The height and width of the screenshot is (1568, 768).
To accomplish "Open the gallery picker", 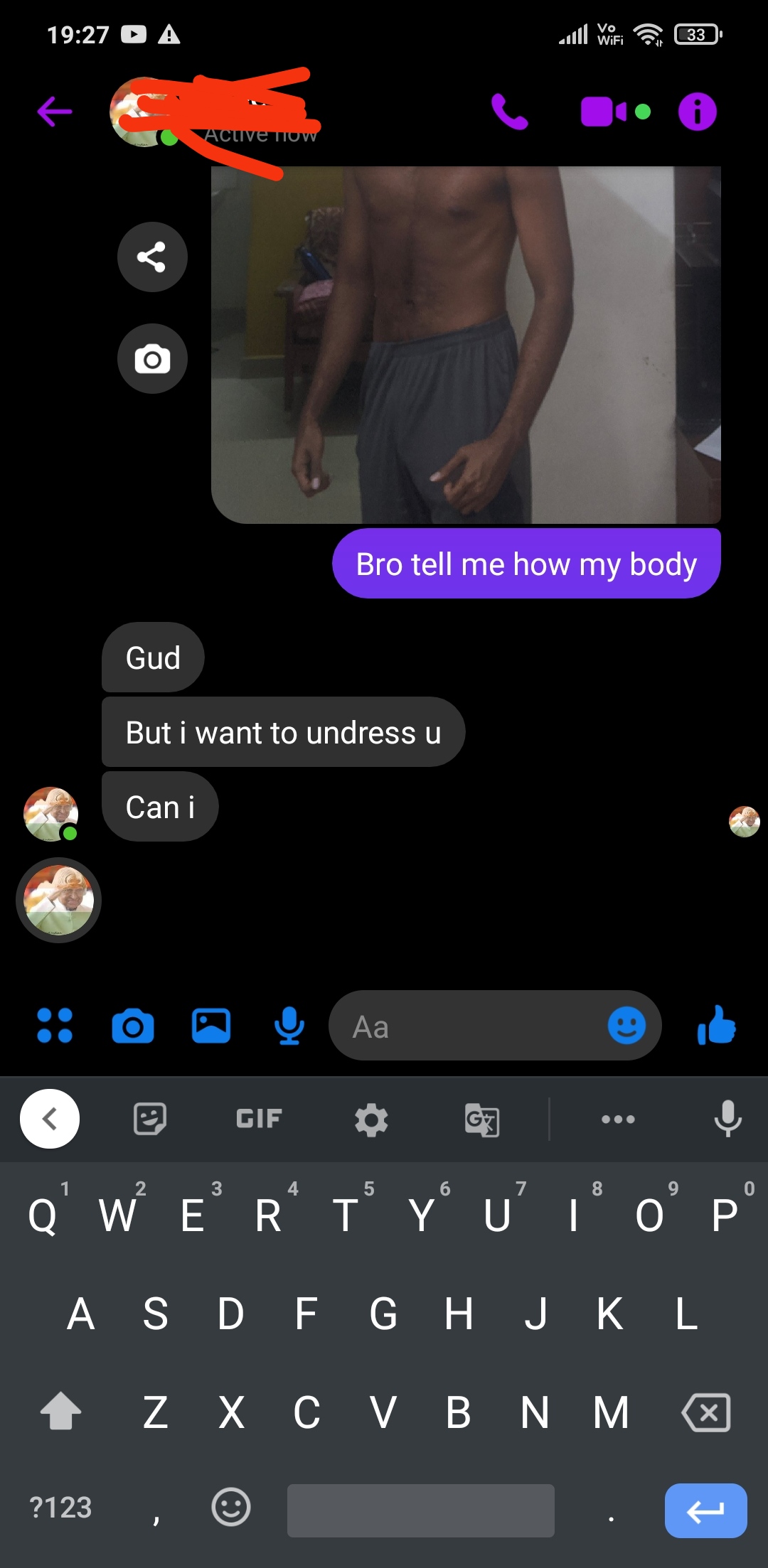I will [211, 1026].
